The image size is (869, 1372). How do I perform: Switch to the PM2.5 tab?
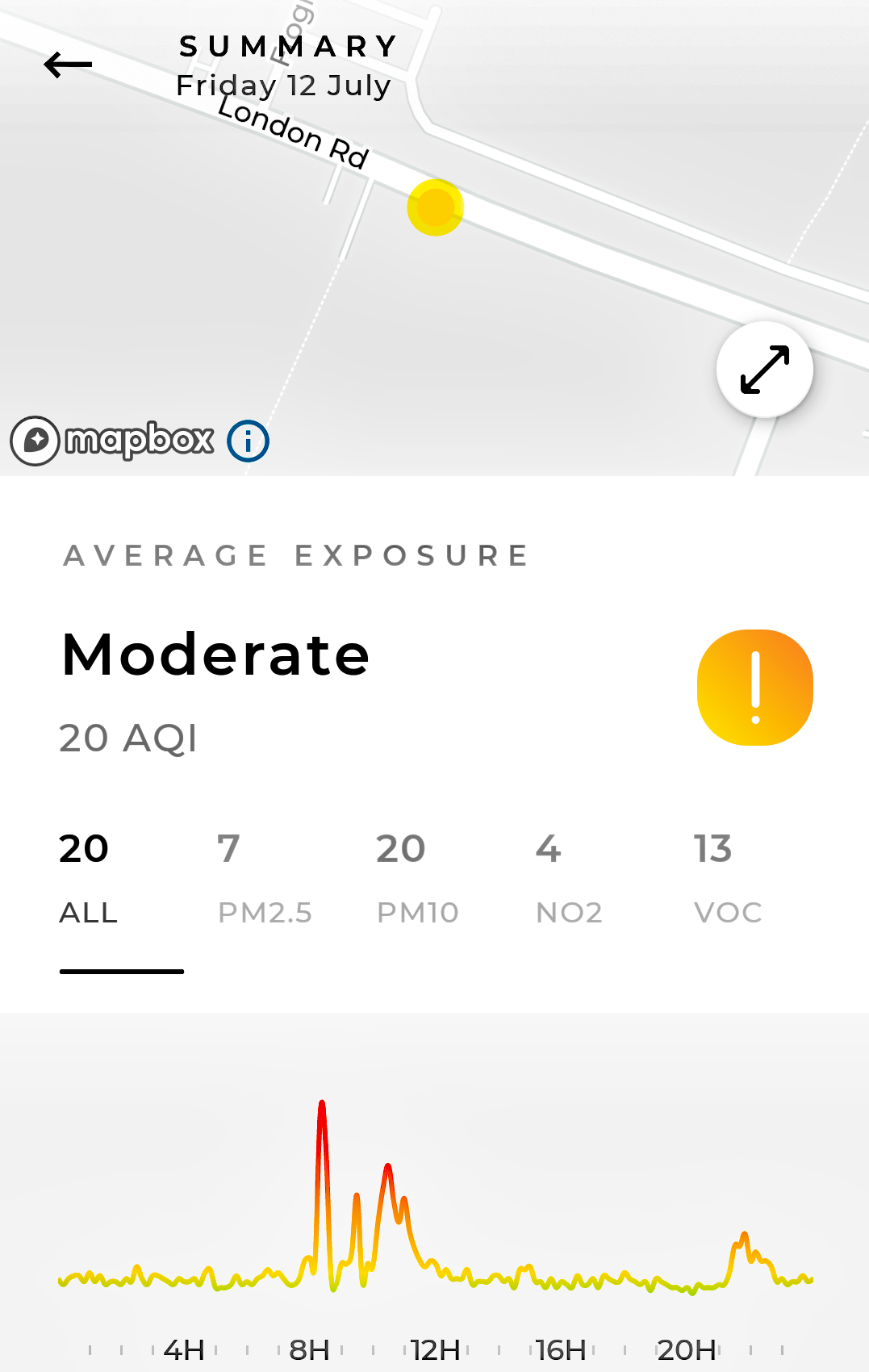click(x=264, y=880)
